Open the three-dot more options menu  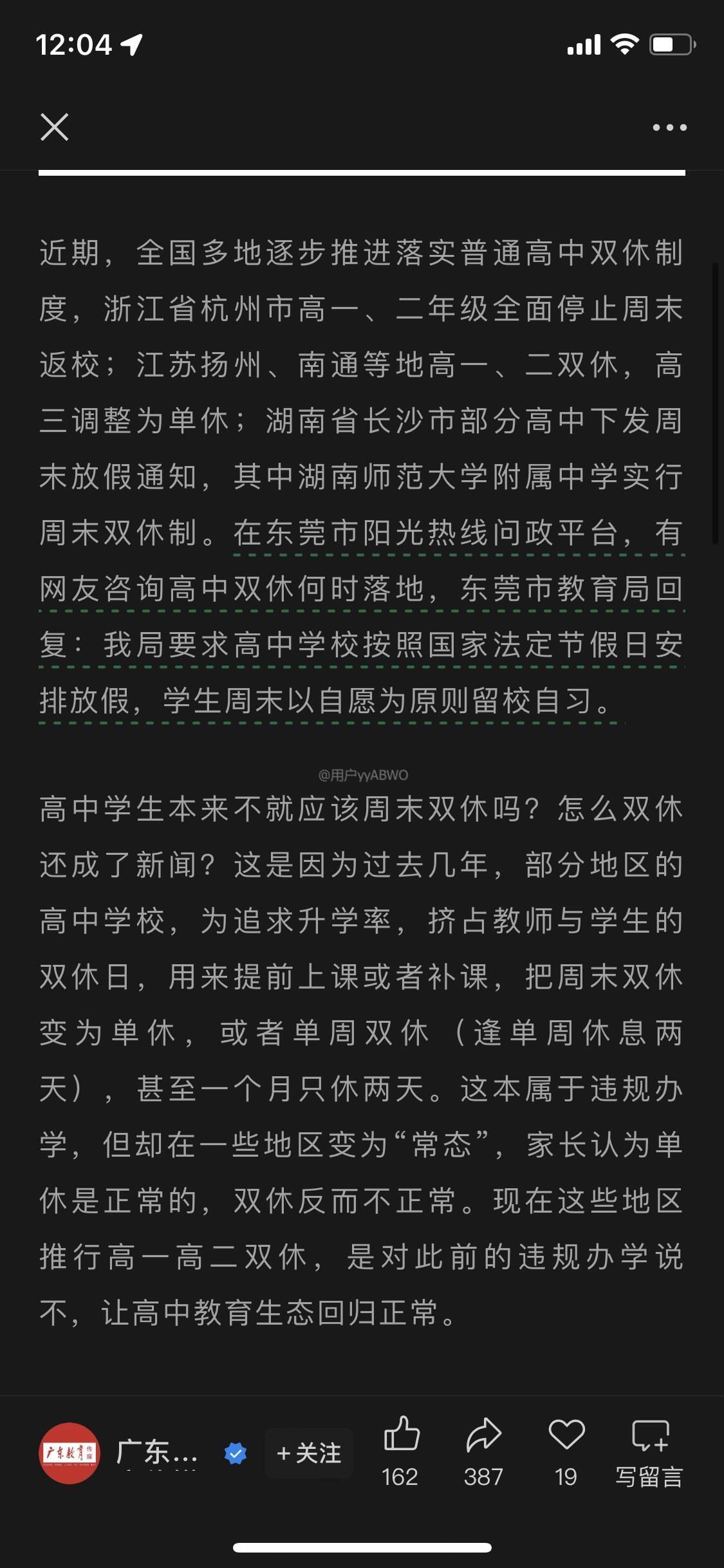click(x=669, y=127)
